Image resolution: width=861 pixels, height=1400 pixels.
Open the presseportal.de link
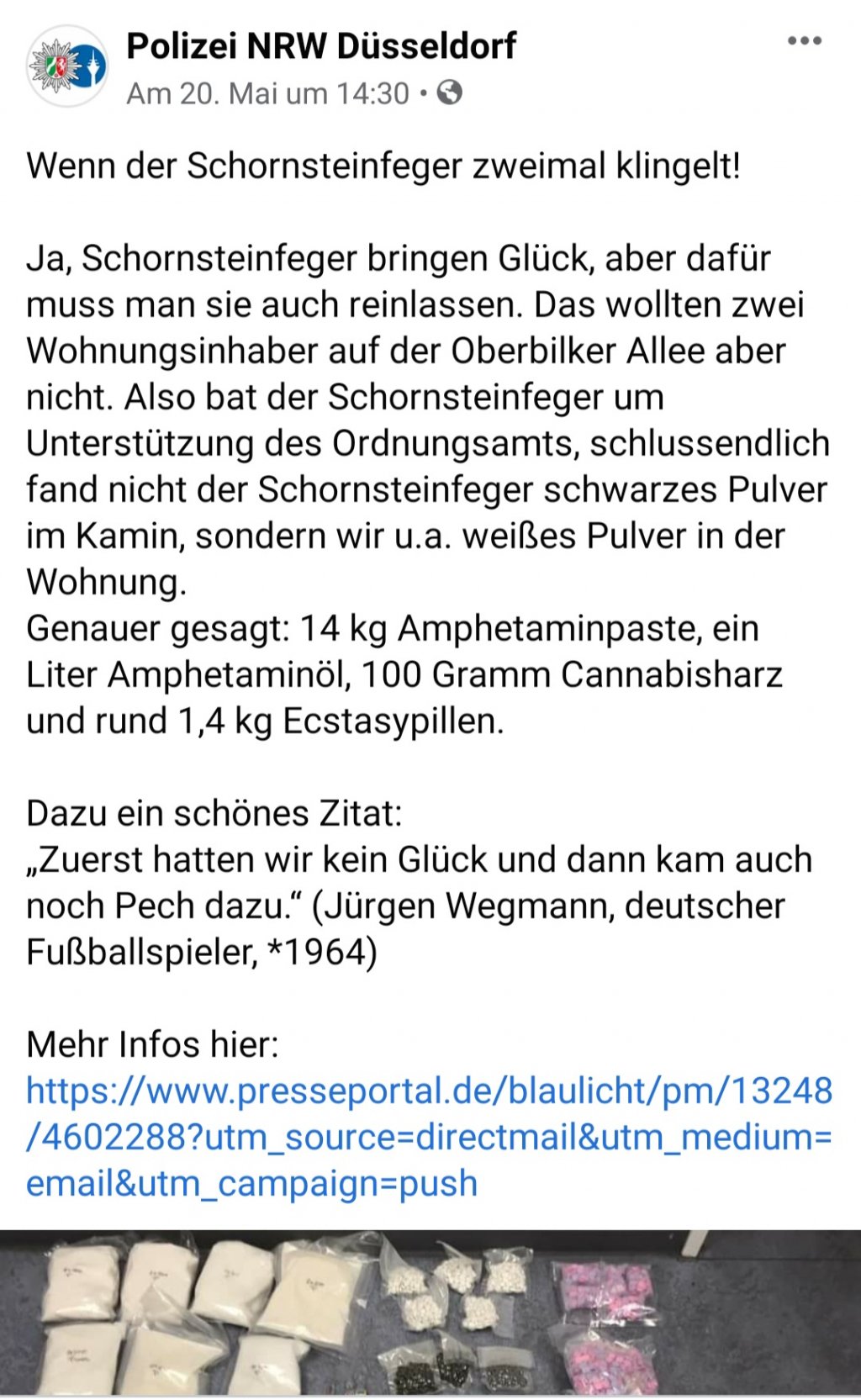[428, 1136]
